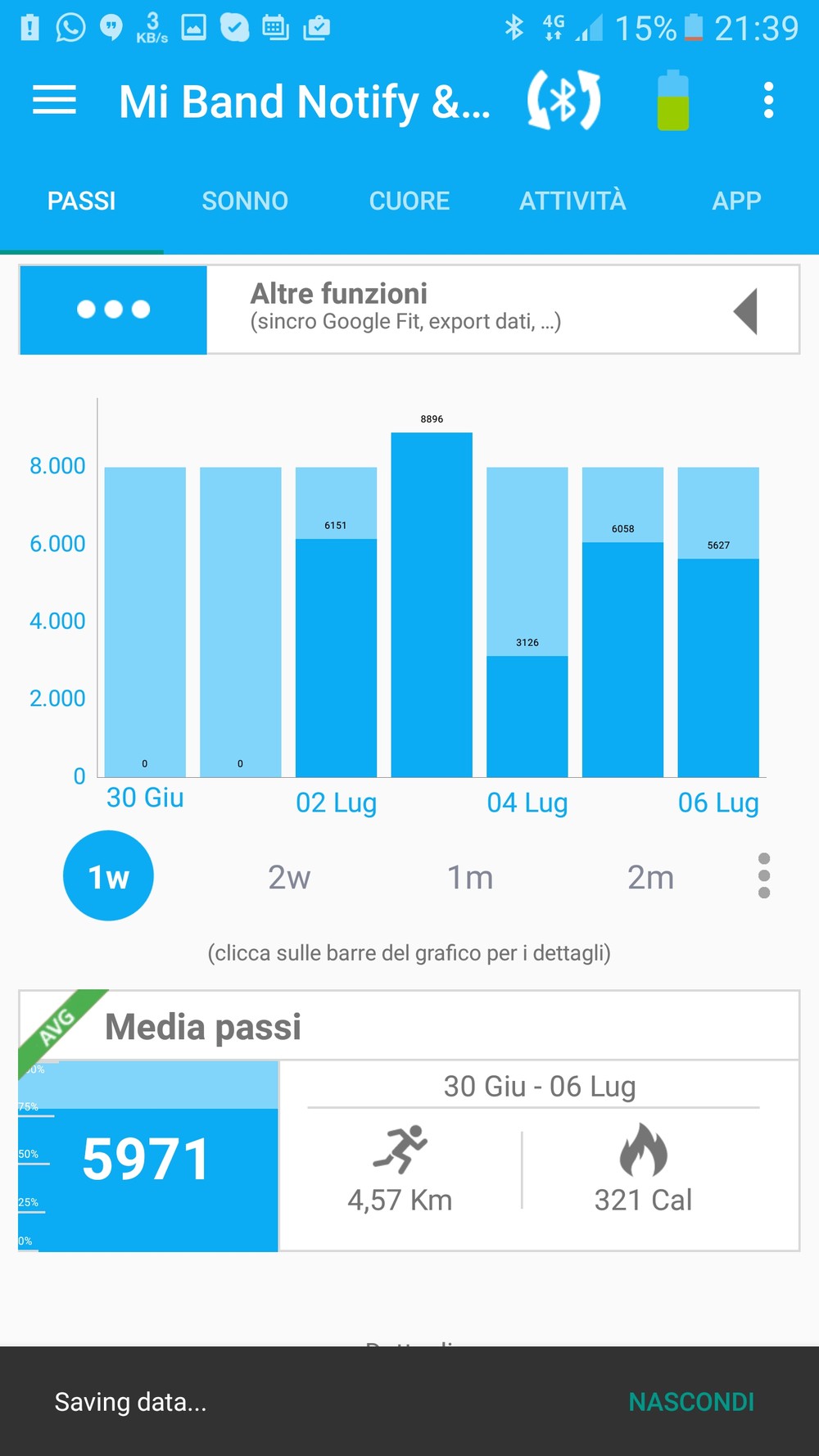Switch to the APP tab
Image resolution: width=819 pixels, height=1456 pixels.
tap(736, 201)
